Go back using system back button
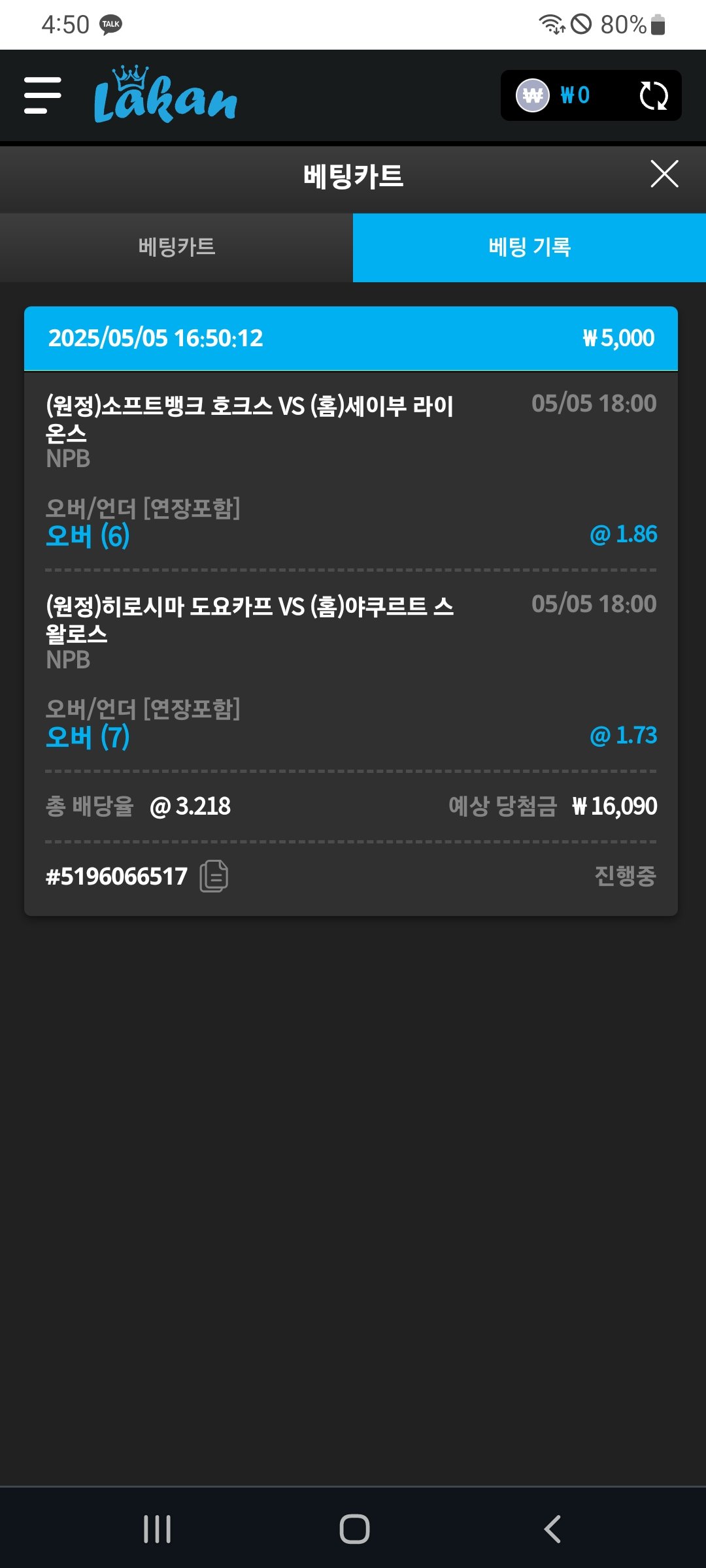Screen dimensions: 706x1568 tap(552, 1529)
